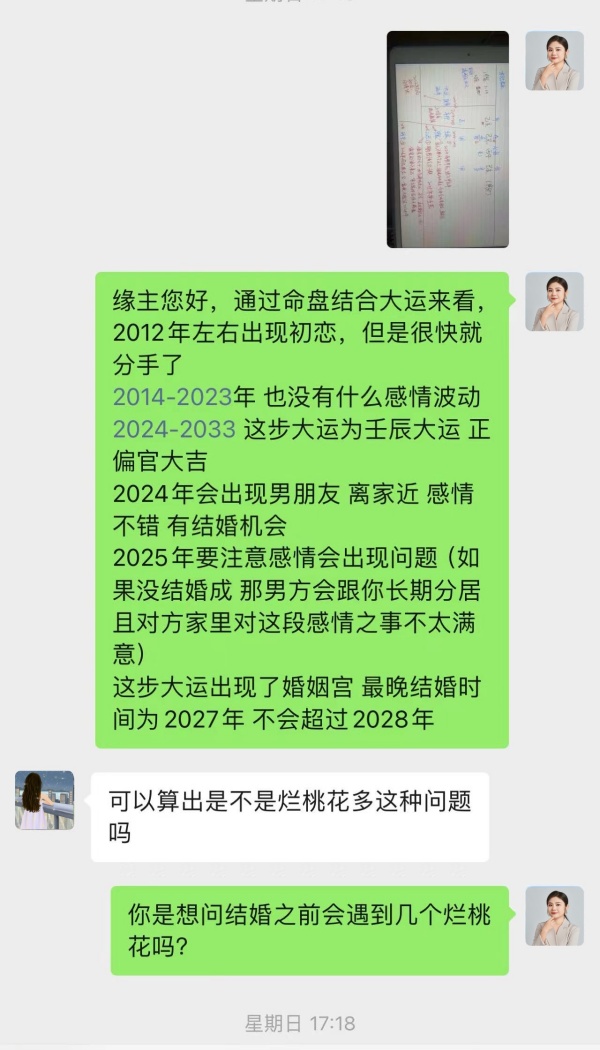Open sender's avatar beside the photo message
600x1050 pixels.
click(x=554, y=60)
